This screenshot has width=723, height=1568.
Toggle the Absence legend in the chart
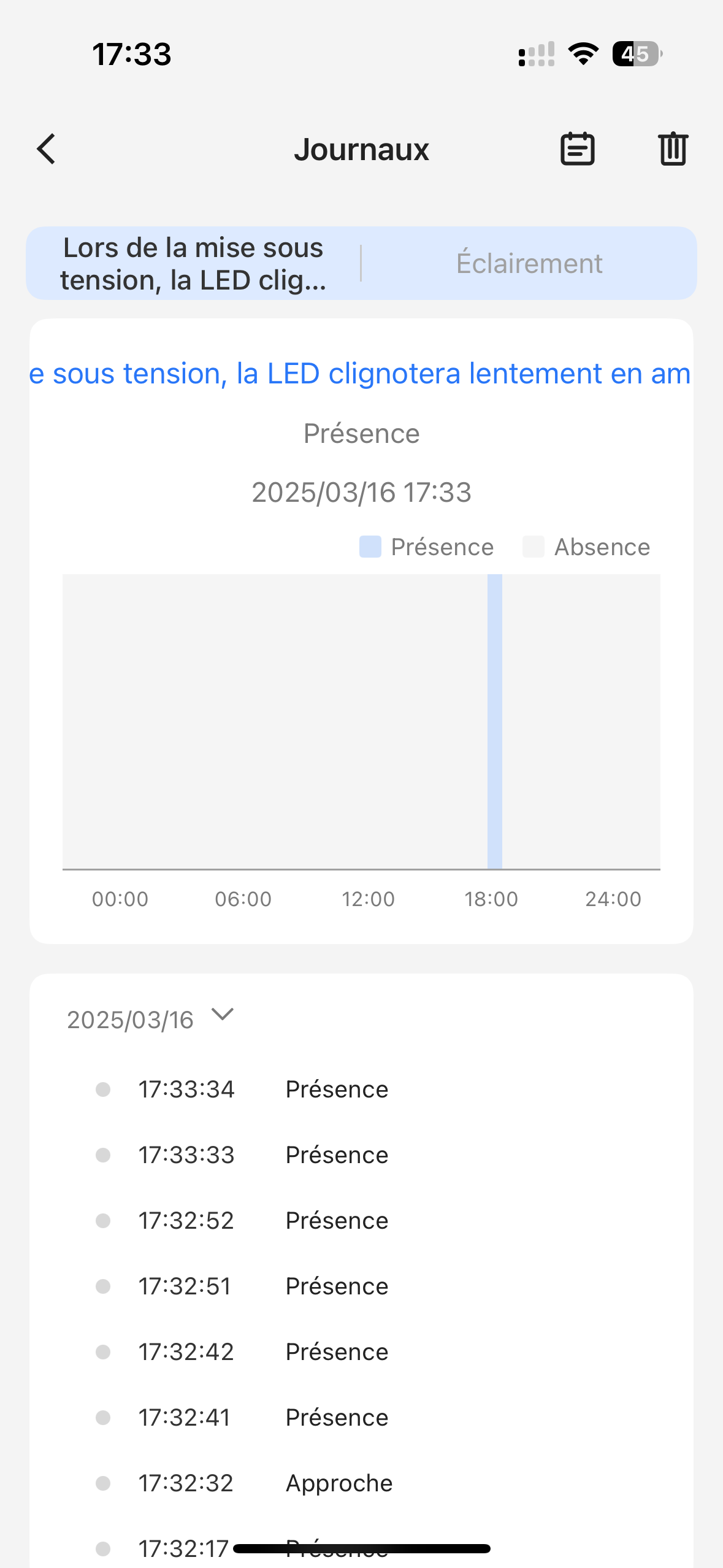[x=586, y=547]
